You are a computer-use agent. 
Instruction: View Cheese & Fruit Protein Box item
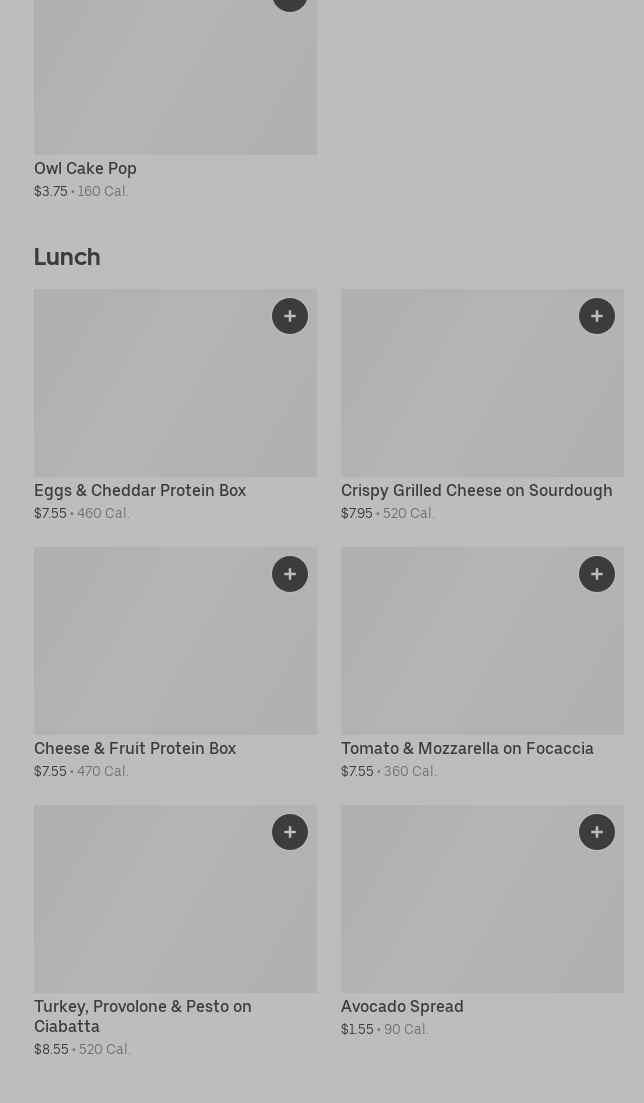(x=135, y=749)
